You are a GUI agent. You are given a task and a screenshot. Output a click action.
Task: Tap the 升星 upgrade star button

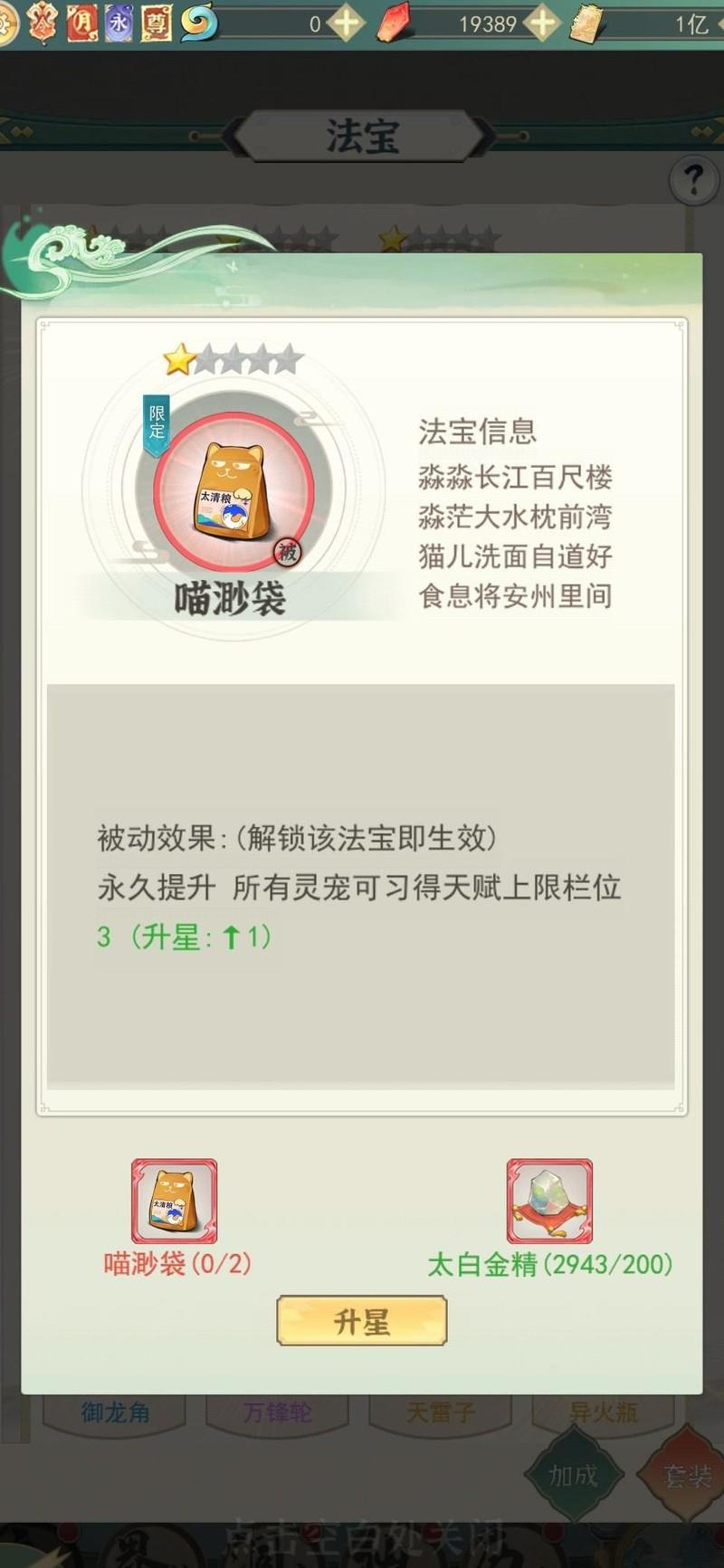[361, 1321]
